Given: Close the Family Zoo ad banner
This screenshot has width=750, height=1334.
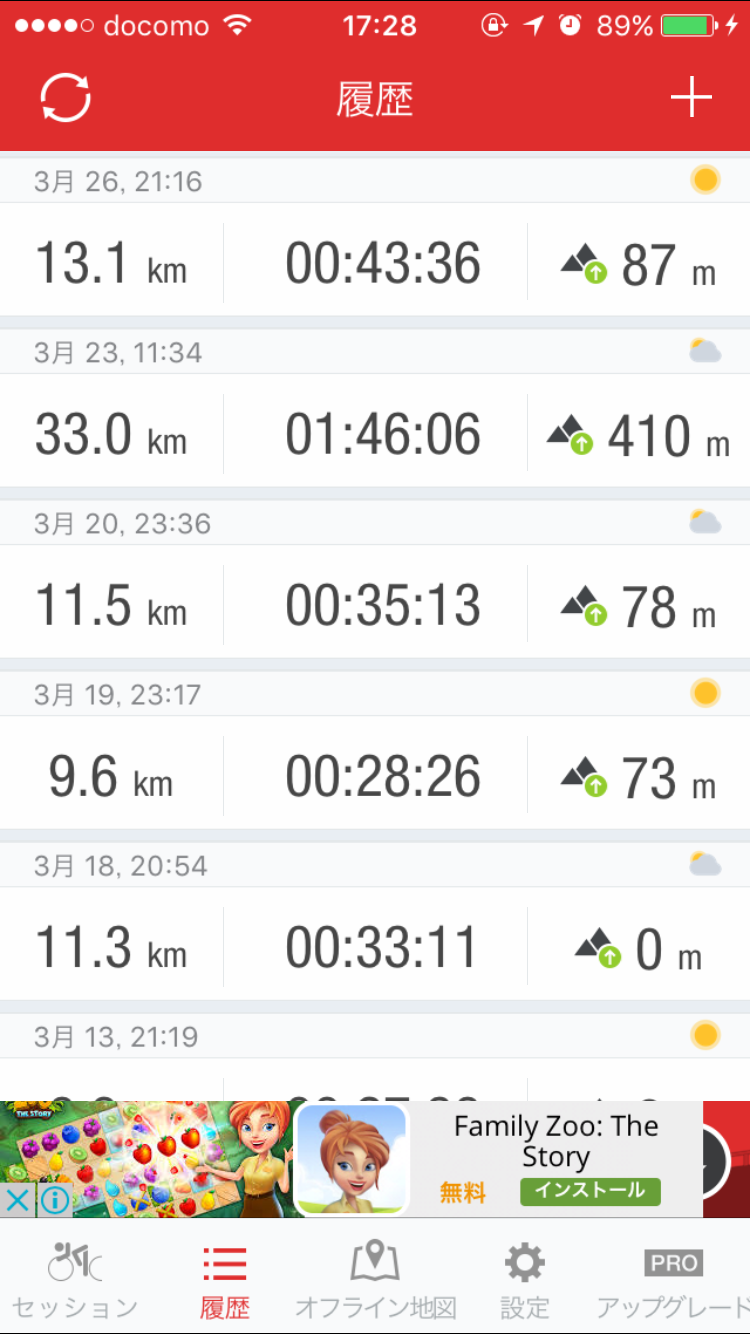Looking at the screenshot, I should coord(17,1200).
